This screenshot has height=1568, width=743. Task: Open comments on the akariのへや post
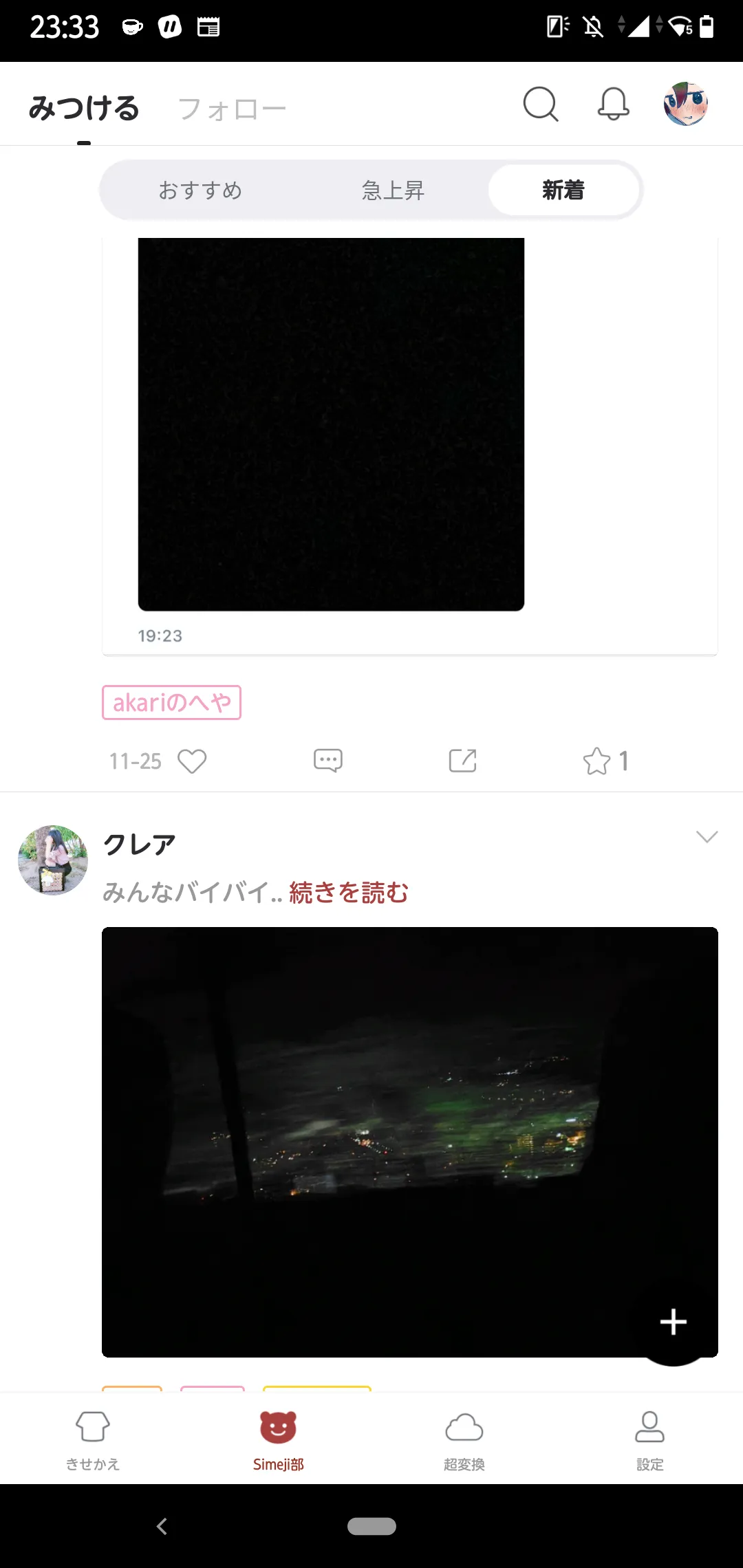point(327,761)
